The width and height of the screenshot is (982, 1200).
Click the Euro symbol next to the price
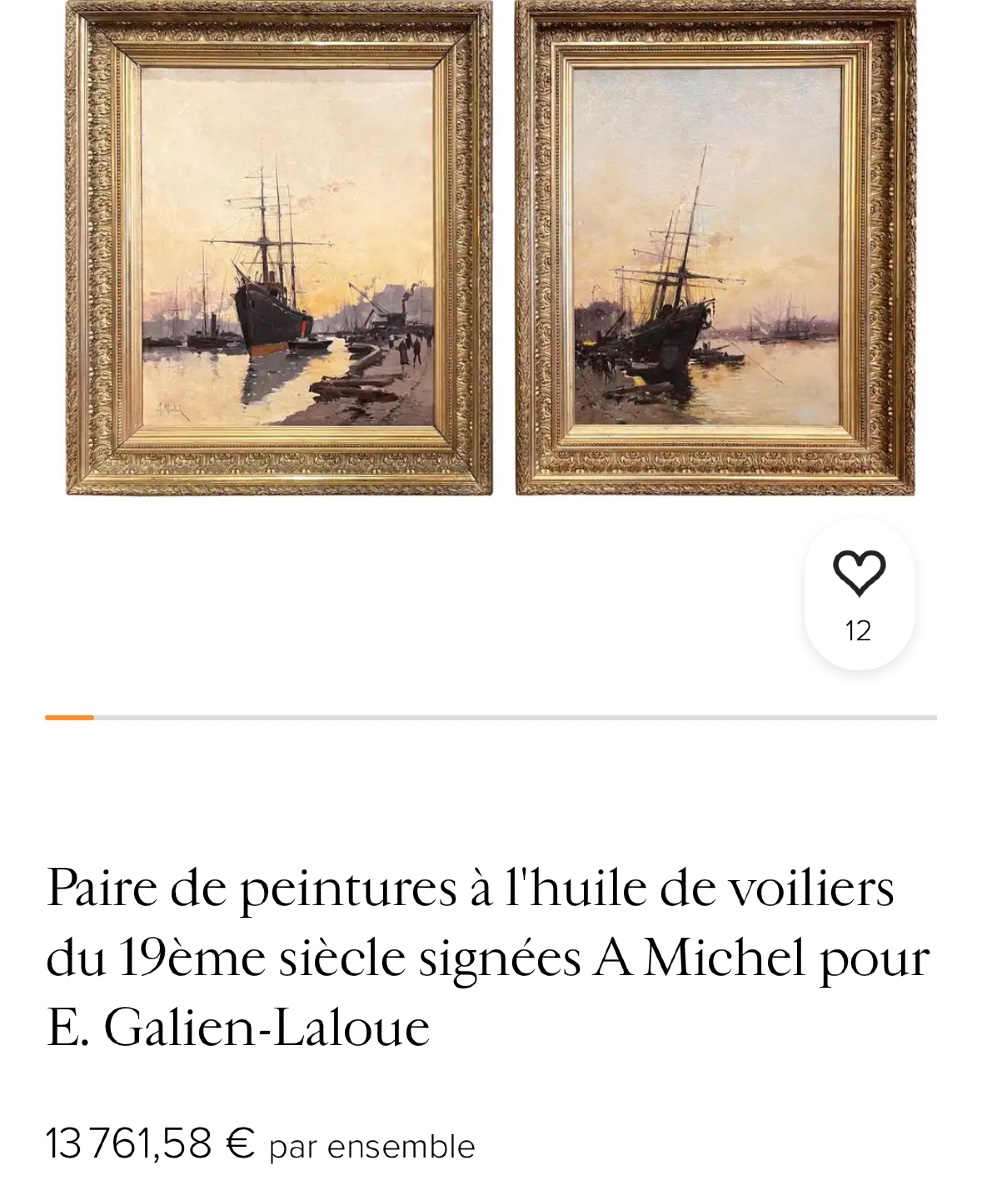[240, 1143]
